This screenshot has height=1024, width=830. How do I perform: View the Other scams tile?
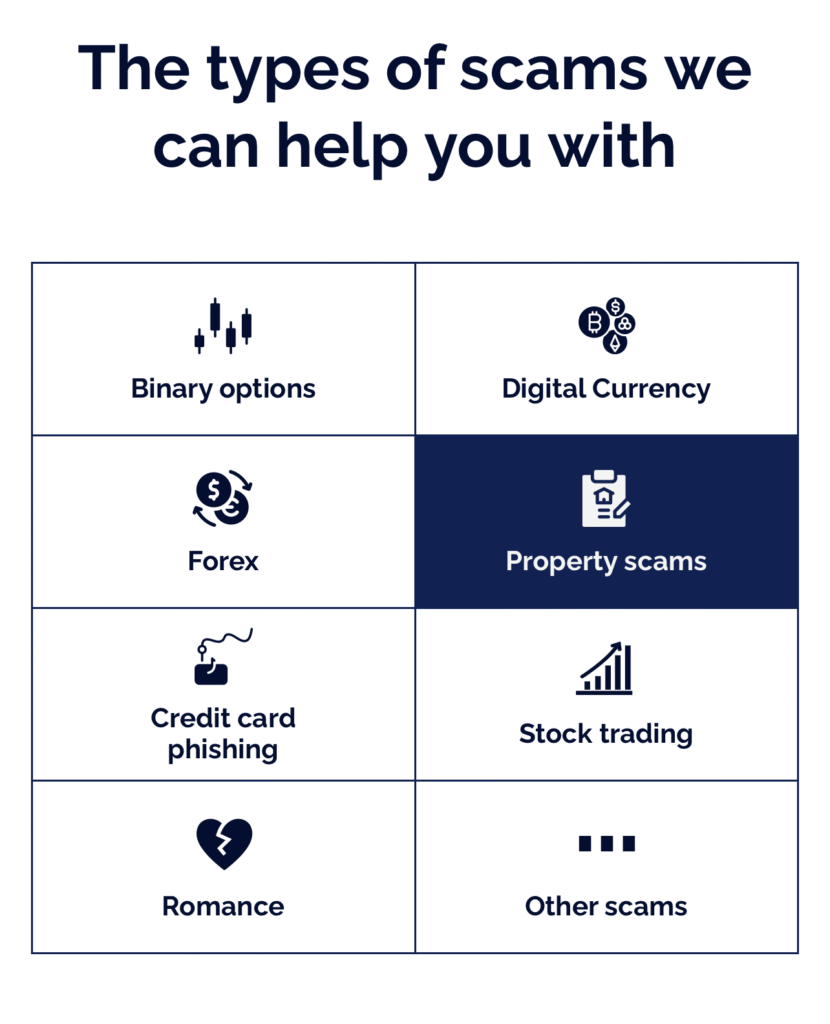pos(606,866)
